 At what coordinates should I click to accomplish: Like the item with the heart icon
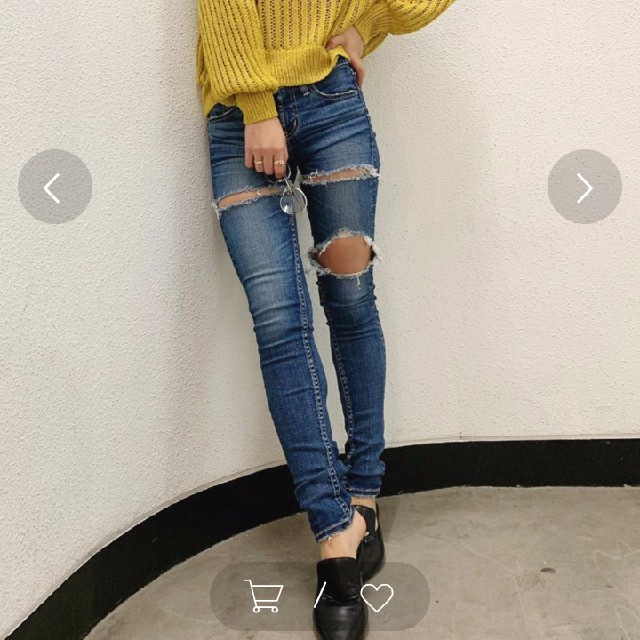[x=376, y=597]
